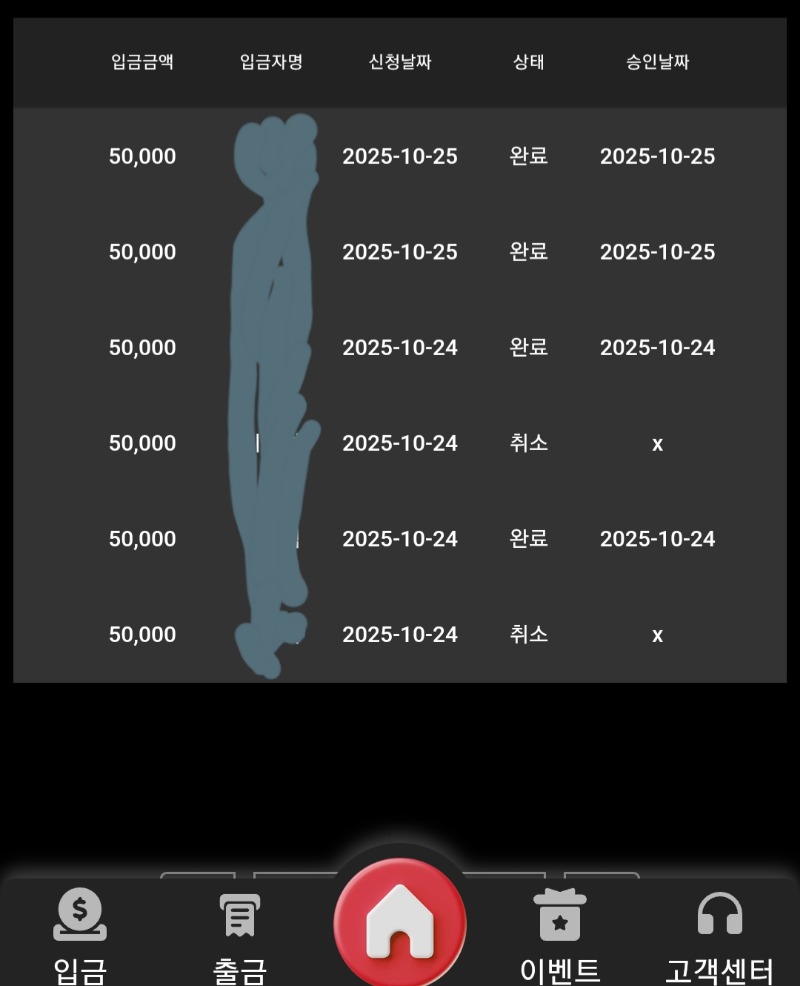Click the 입금자명 column header
The image size is (800, 986).
tap(269, 61)
